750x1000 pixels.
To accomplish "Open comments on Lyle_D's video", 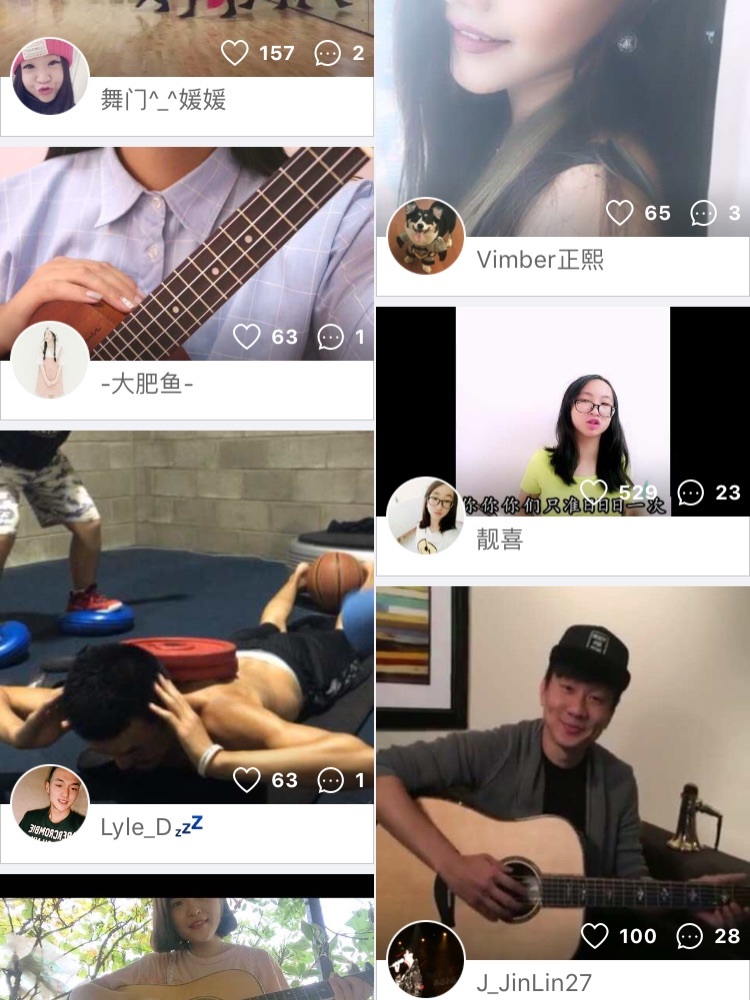I will click(x=331, y=780).
